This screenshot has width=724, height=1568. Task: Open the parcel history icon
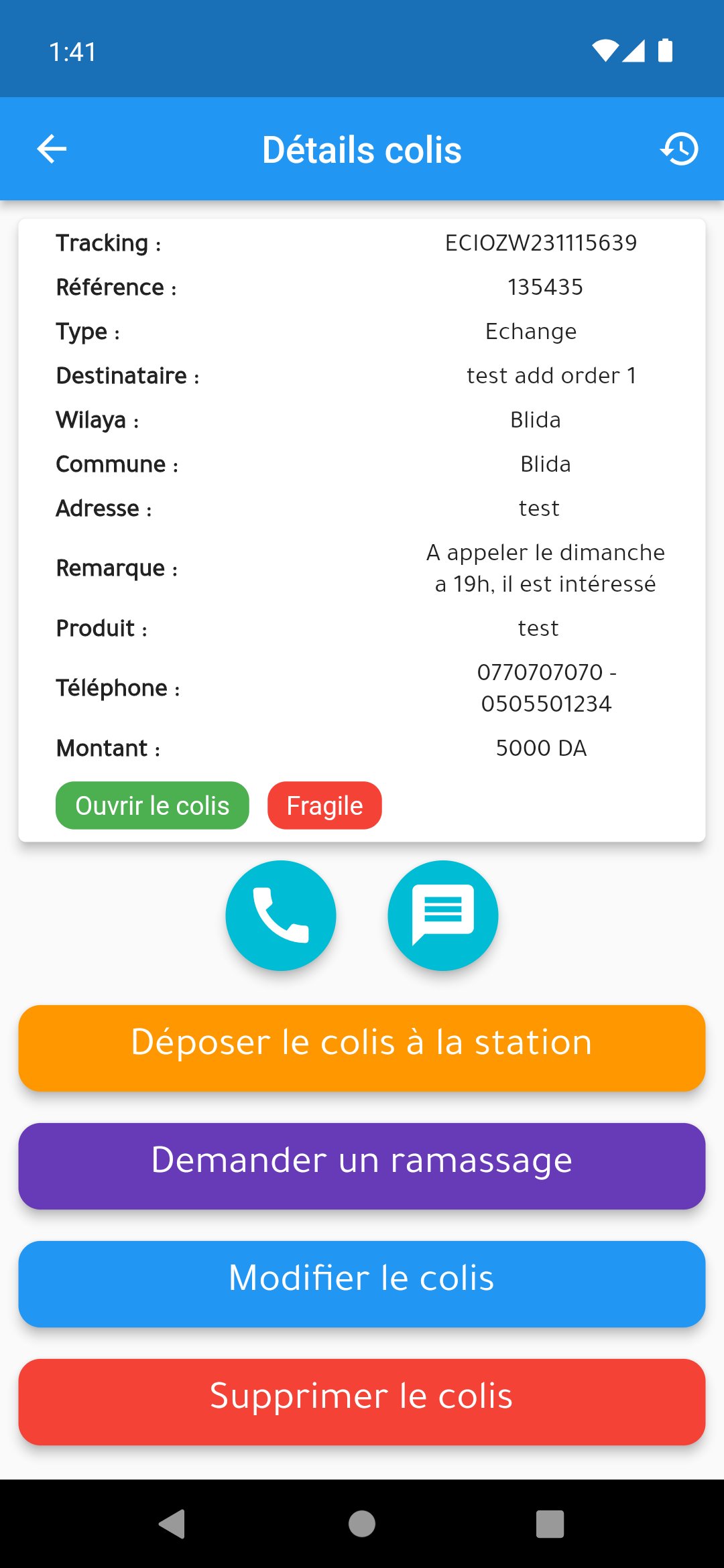click(x=680, y=149)
